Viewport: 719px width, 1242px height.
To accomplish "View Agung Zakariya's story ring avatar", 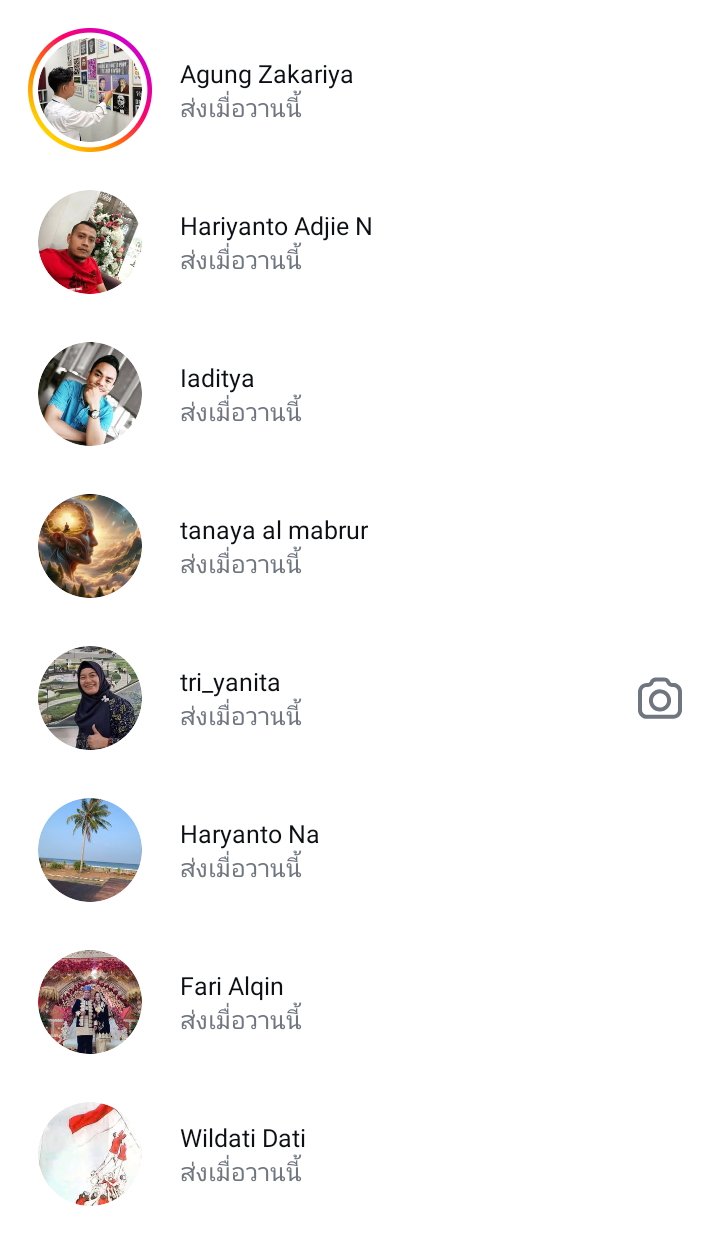I will [90, 90].
